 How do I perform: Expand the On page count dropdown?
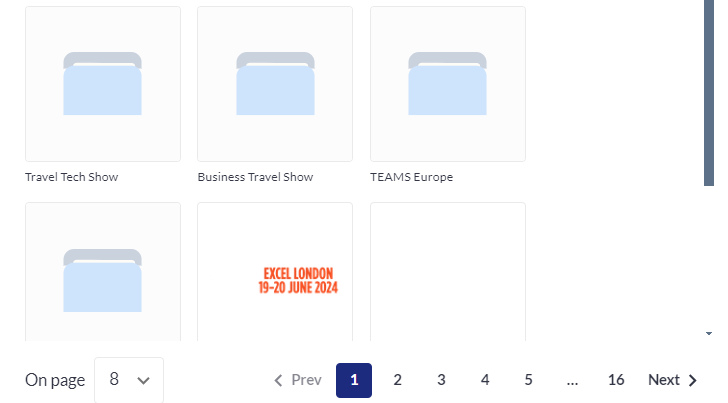129,380
